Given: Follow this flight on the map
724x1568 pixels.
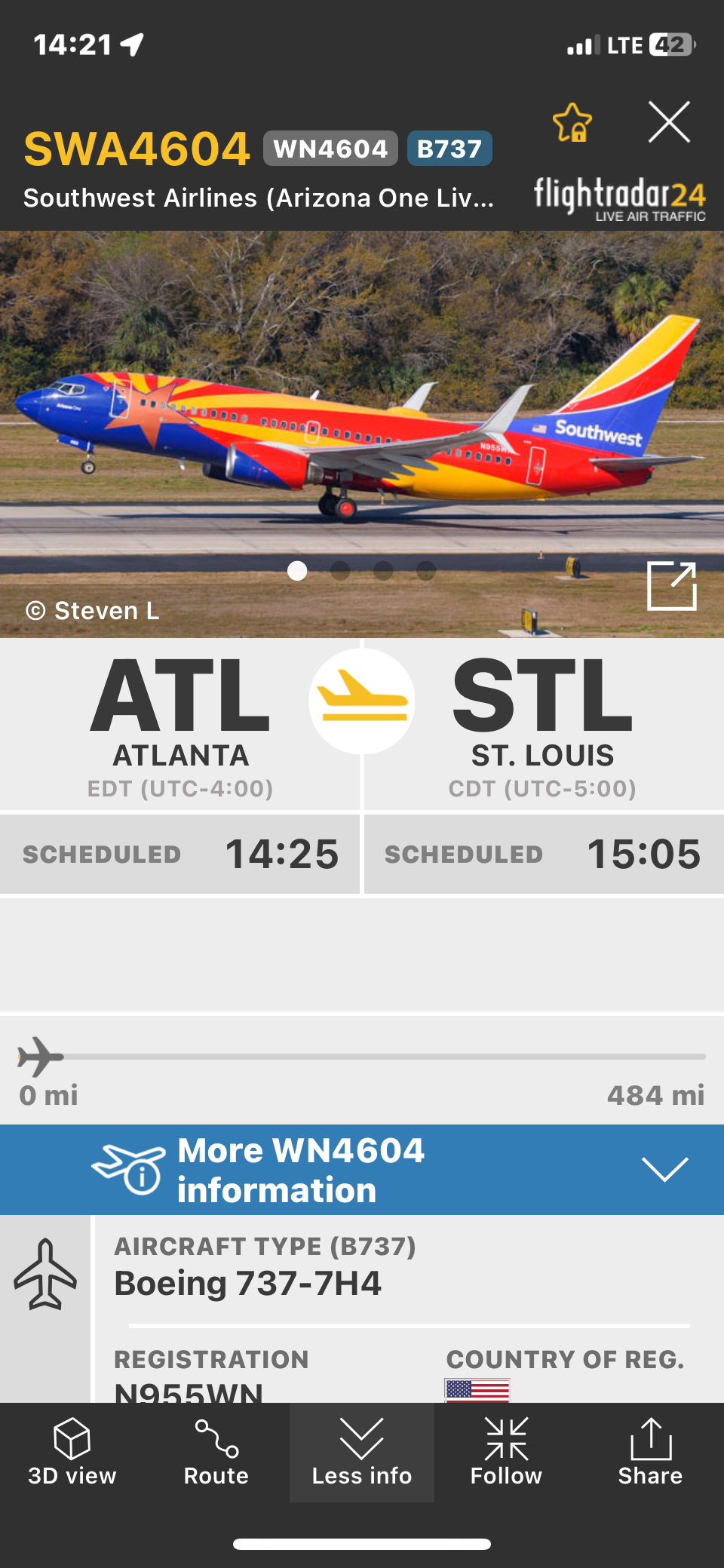Looking at the screenshot, I should pos(506,1452).
